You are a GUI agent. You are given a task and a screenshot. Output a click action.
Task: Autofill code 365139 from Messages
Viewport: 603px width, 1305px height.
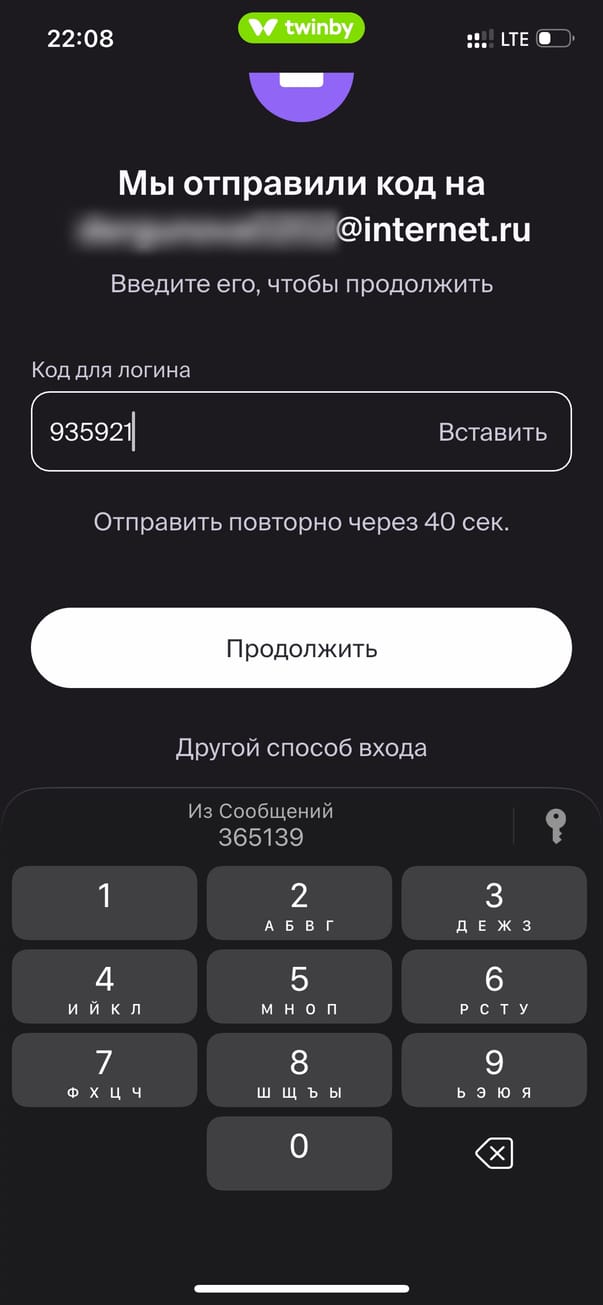260,825
